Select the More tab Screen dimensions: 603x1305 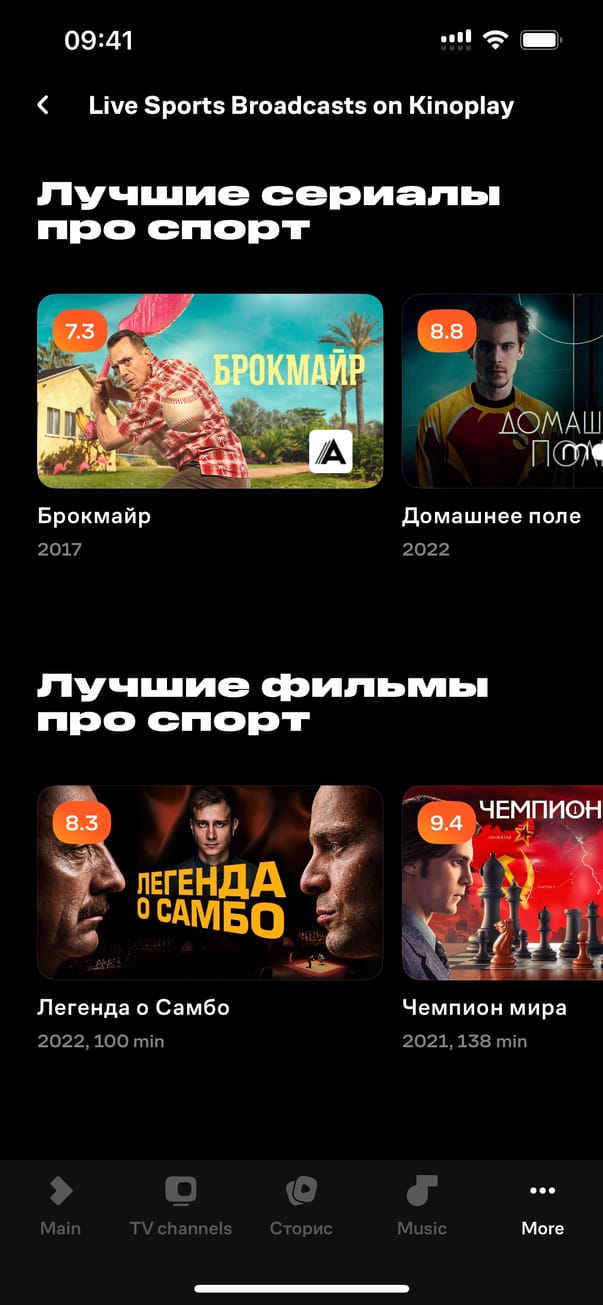[542, 1206]
